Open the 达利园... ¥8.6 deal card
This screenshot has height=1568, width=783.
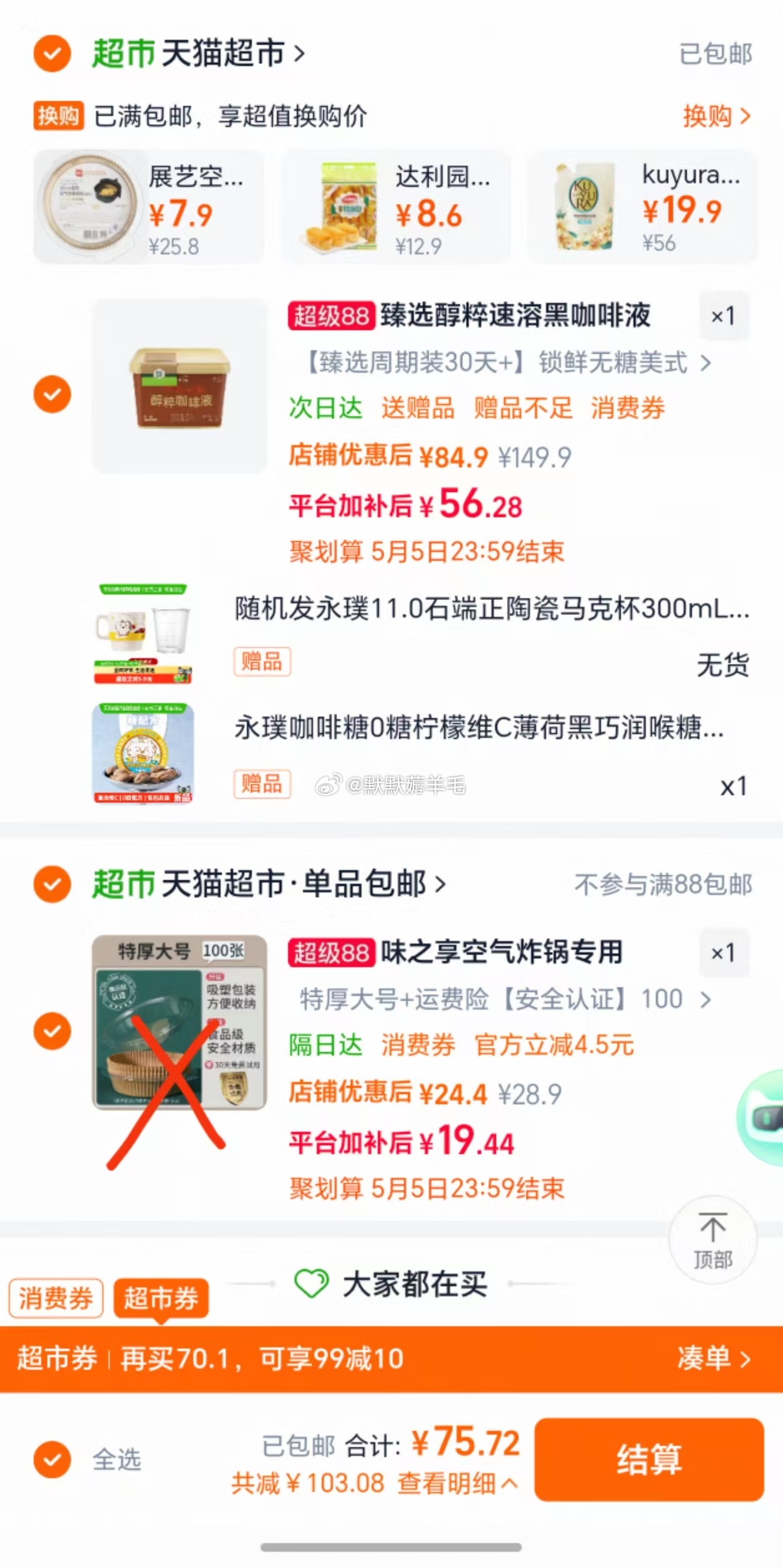coord(395,207)
